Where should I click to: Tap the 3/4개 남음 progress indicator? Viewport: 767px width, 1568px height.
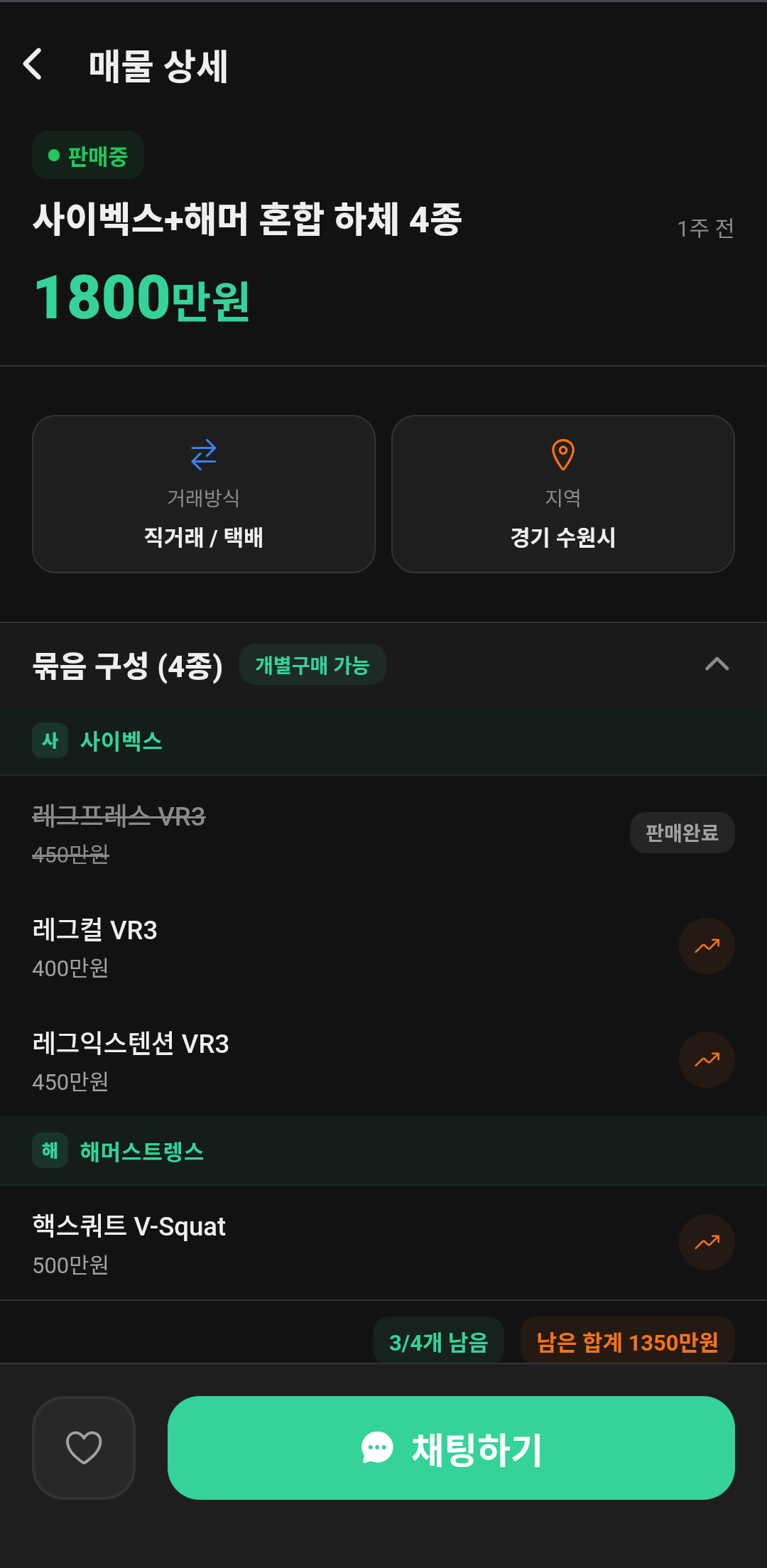439,1341
